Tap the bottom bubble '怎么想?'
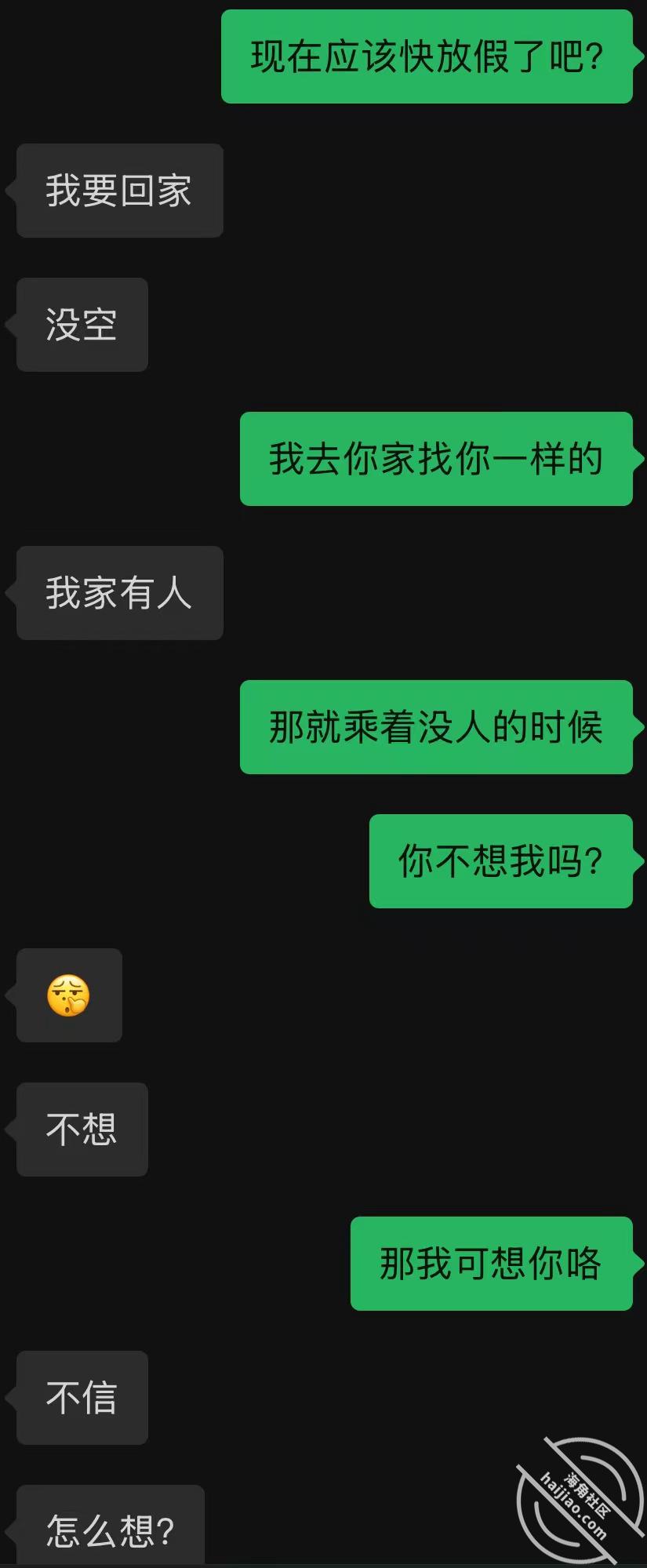The width and height of the screenshot is (647, 1568). [111, 1525]
